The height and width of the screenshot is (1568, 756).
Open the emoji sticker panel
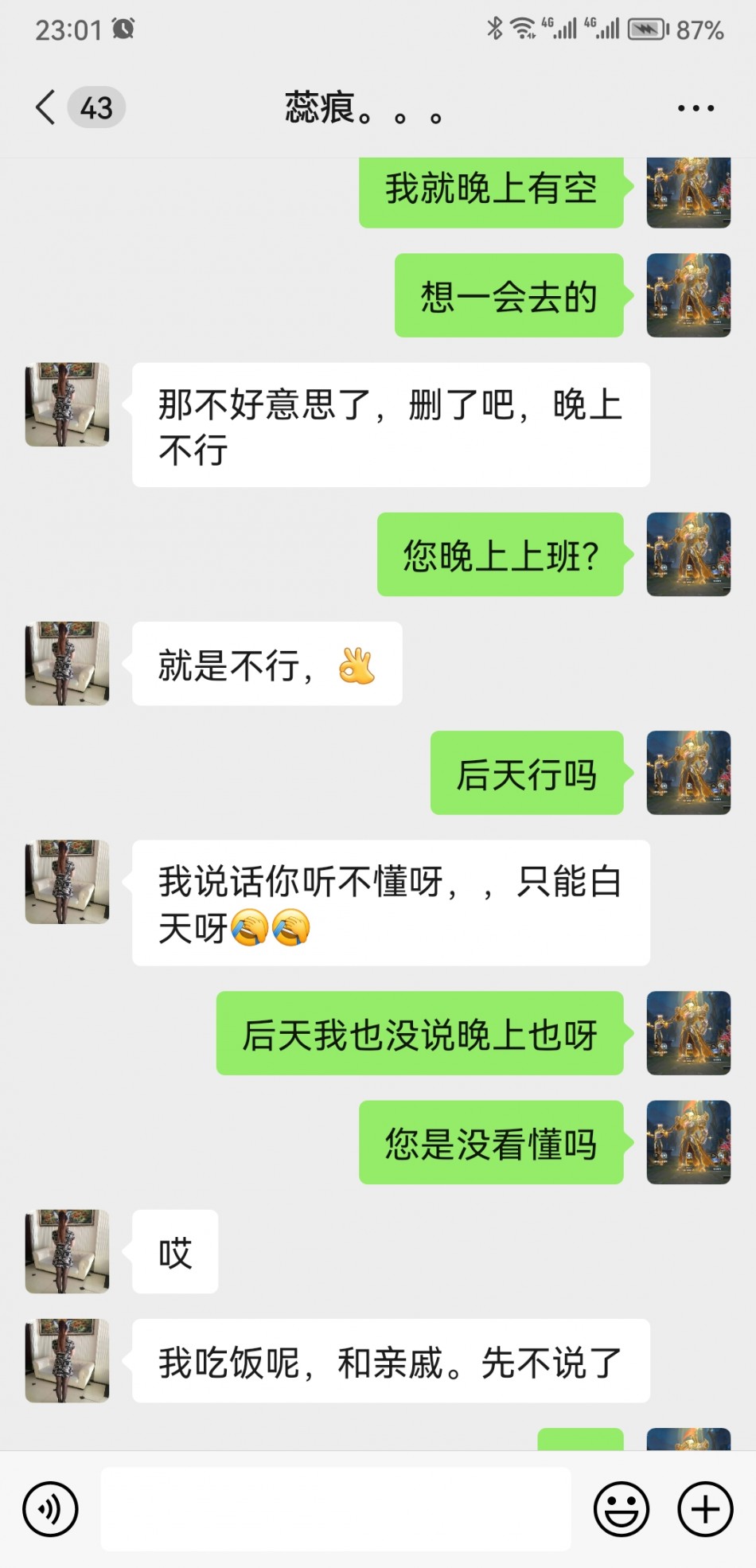pos(622,1508)
